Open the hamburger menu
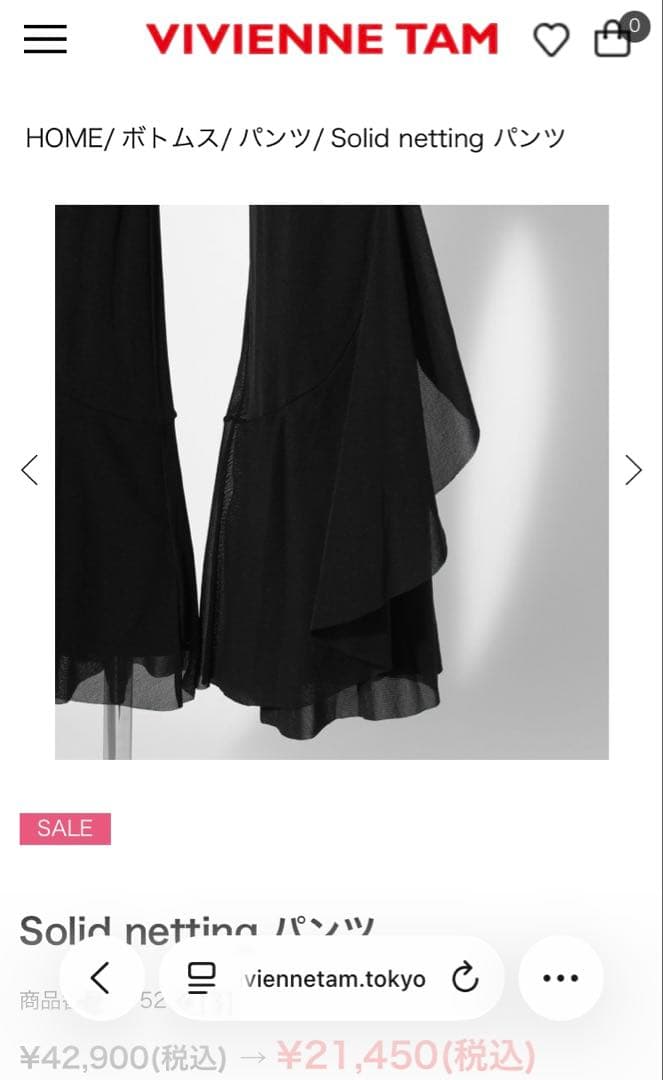Screen dimensions: 663x1080 pyautogui.click(x=45, y=39)
